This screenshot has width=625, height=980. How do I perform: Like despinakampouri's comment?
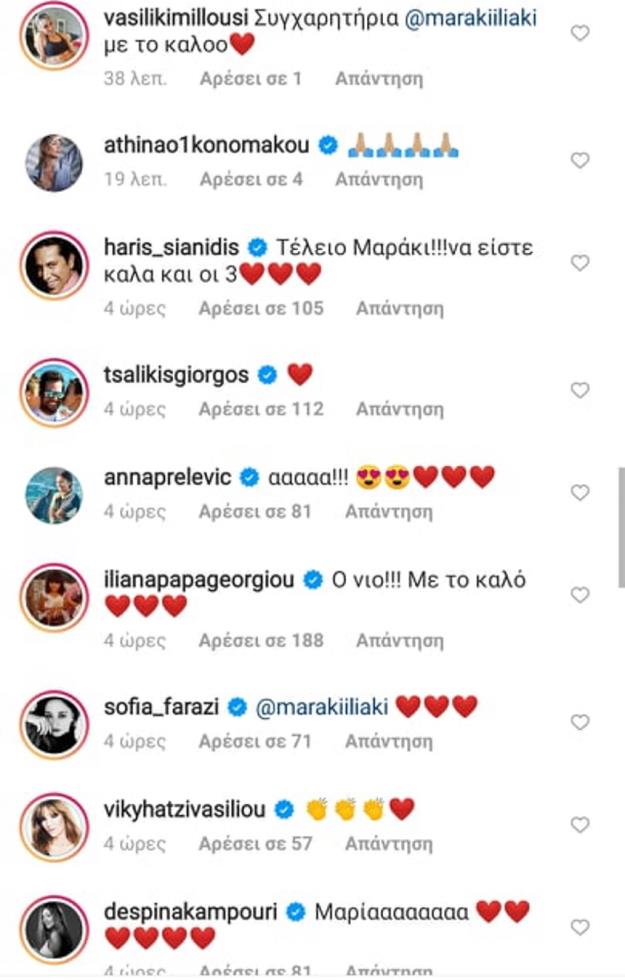(x=579, y=927)
